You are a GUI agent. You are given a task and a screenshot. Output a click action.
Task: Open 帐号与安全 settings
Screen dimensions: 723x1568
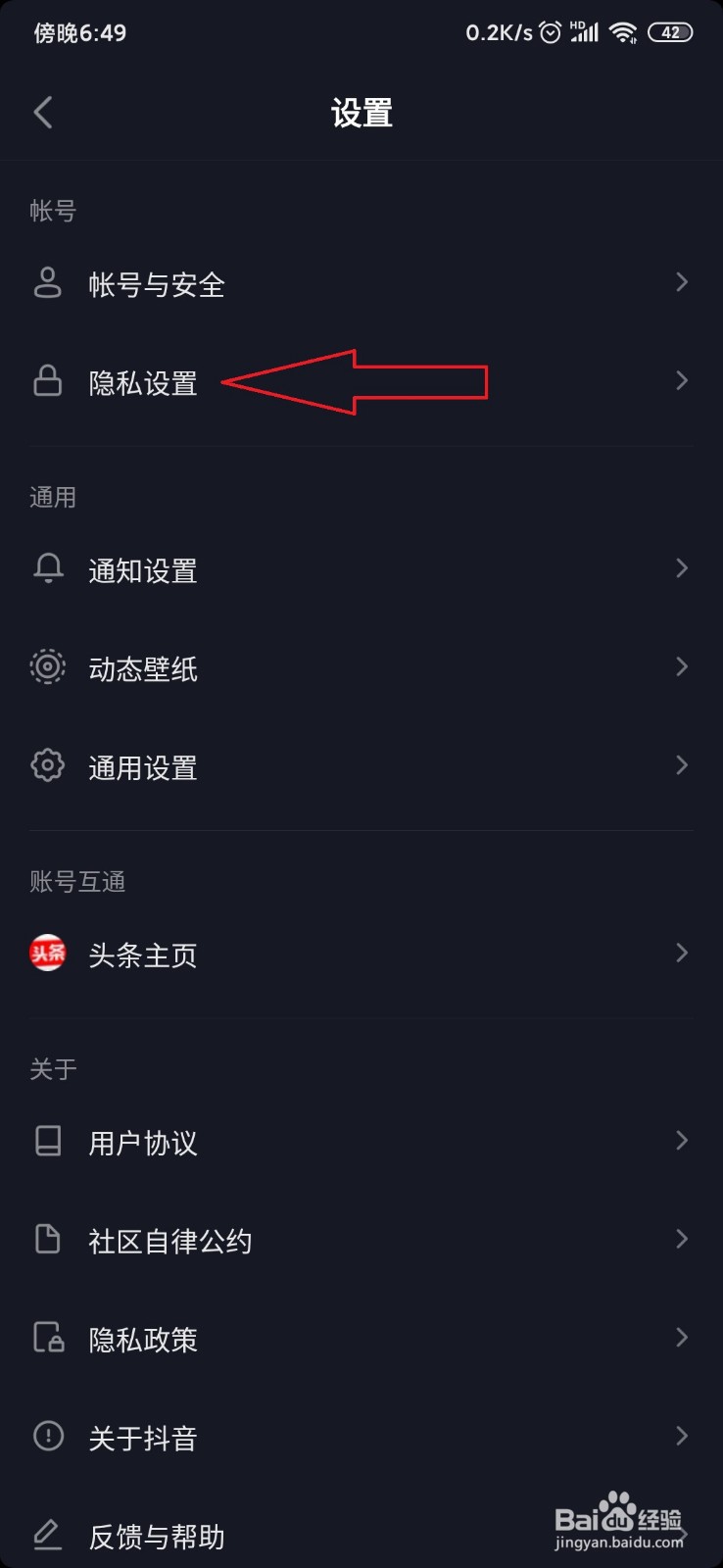tap(157, 284)
